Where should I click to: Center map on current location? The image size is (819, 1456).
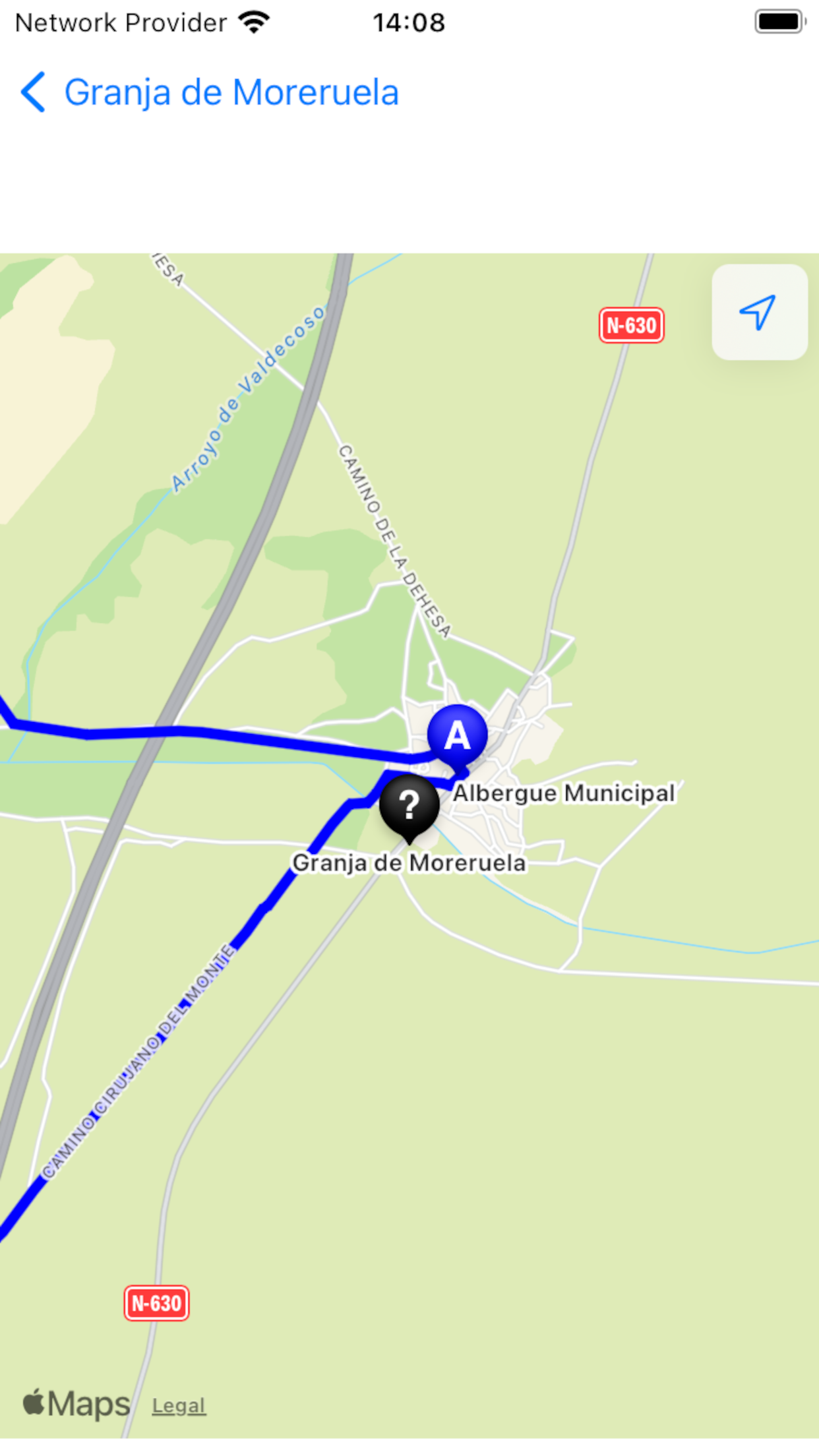coord(759,313)
